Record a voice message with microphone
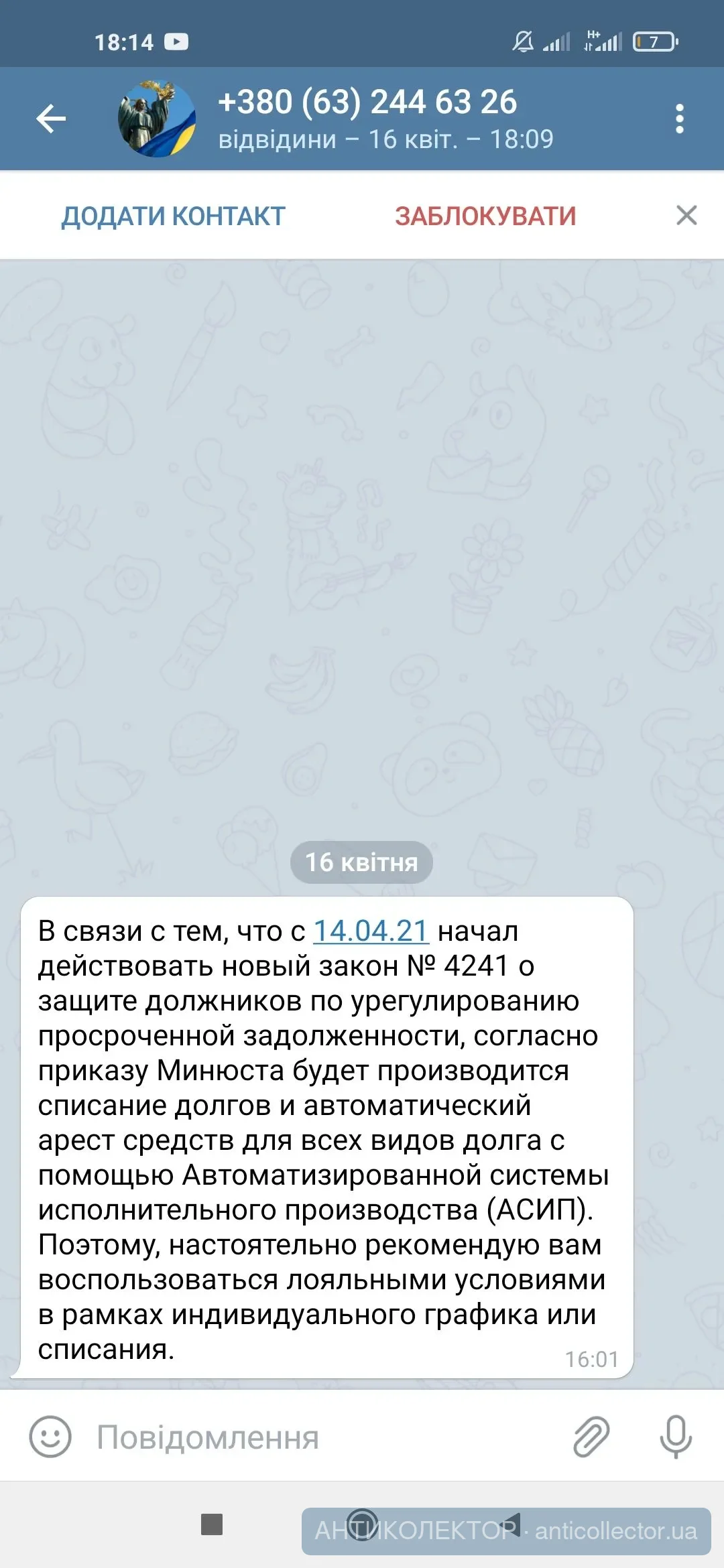This screenshot has width=724, height=1568. [x=676, y=1437]
